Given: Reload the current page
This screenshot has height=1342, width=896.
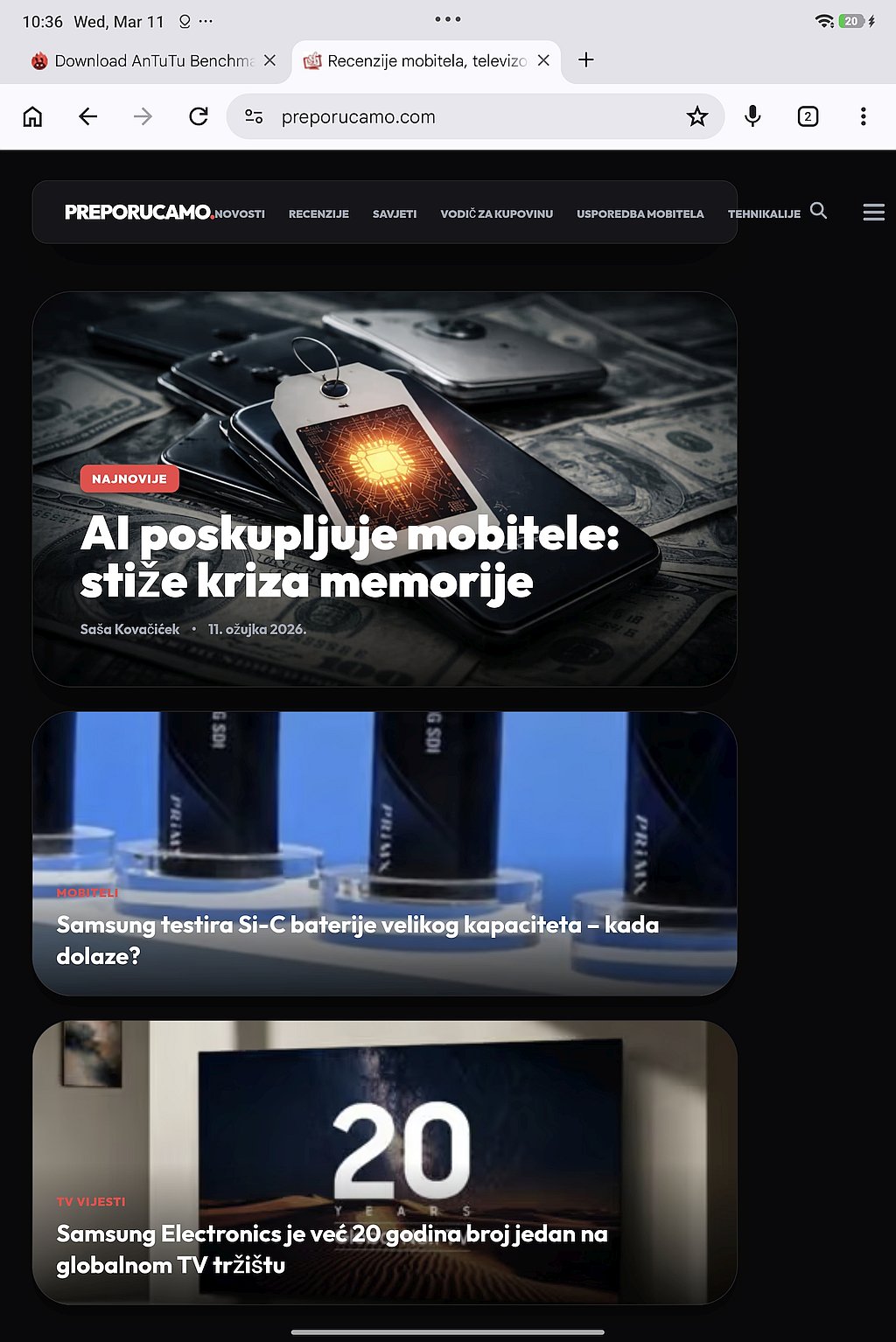Looking at the screenshot, I should (x=199, y=116).
